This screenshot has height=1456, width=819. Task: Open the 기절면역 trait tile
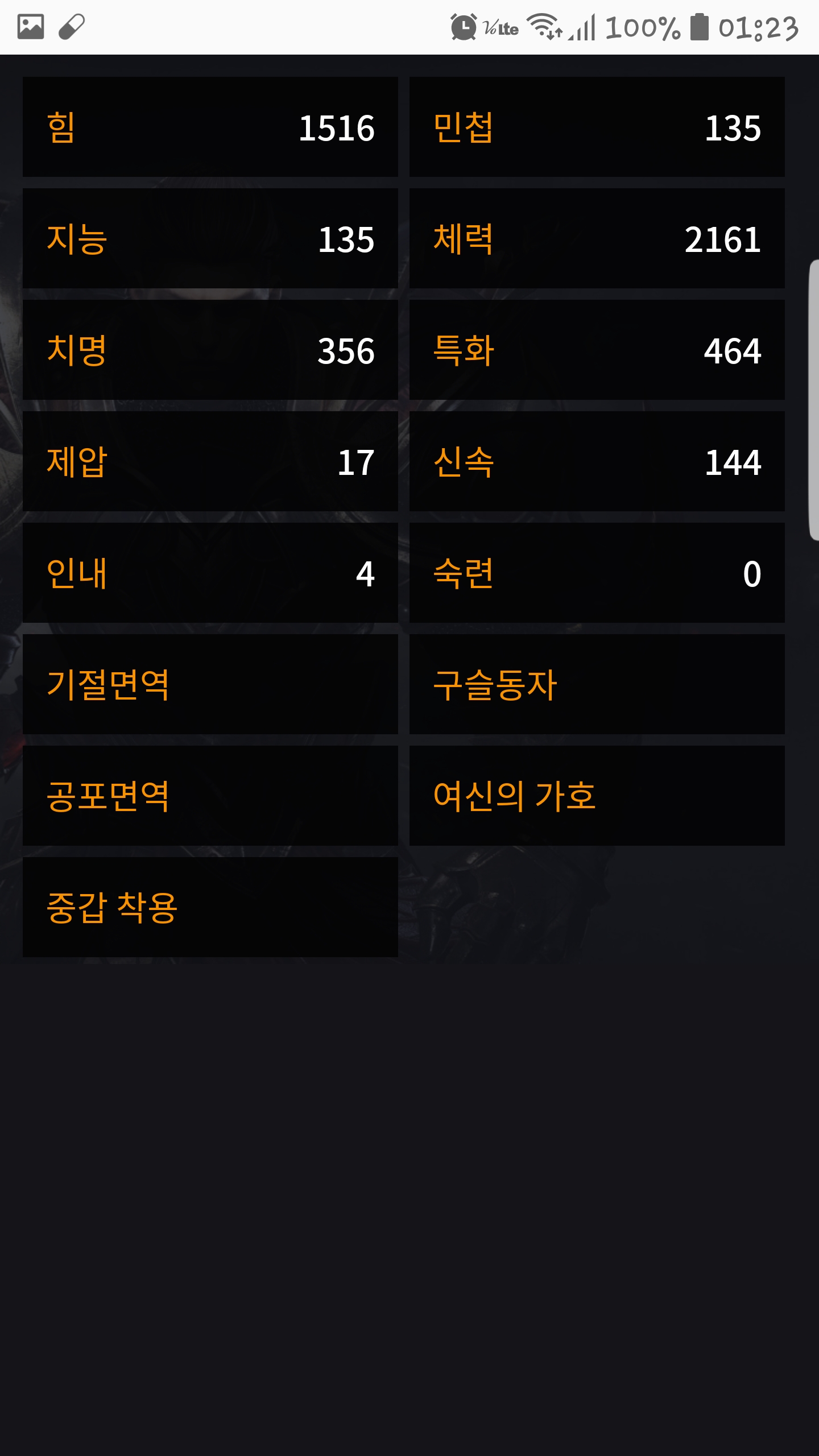point(210,684)
